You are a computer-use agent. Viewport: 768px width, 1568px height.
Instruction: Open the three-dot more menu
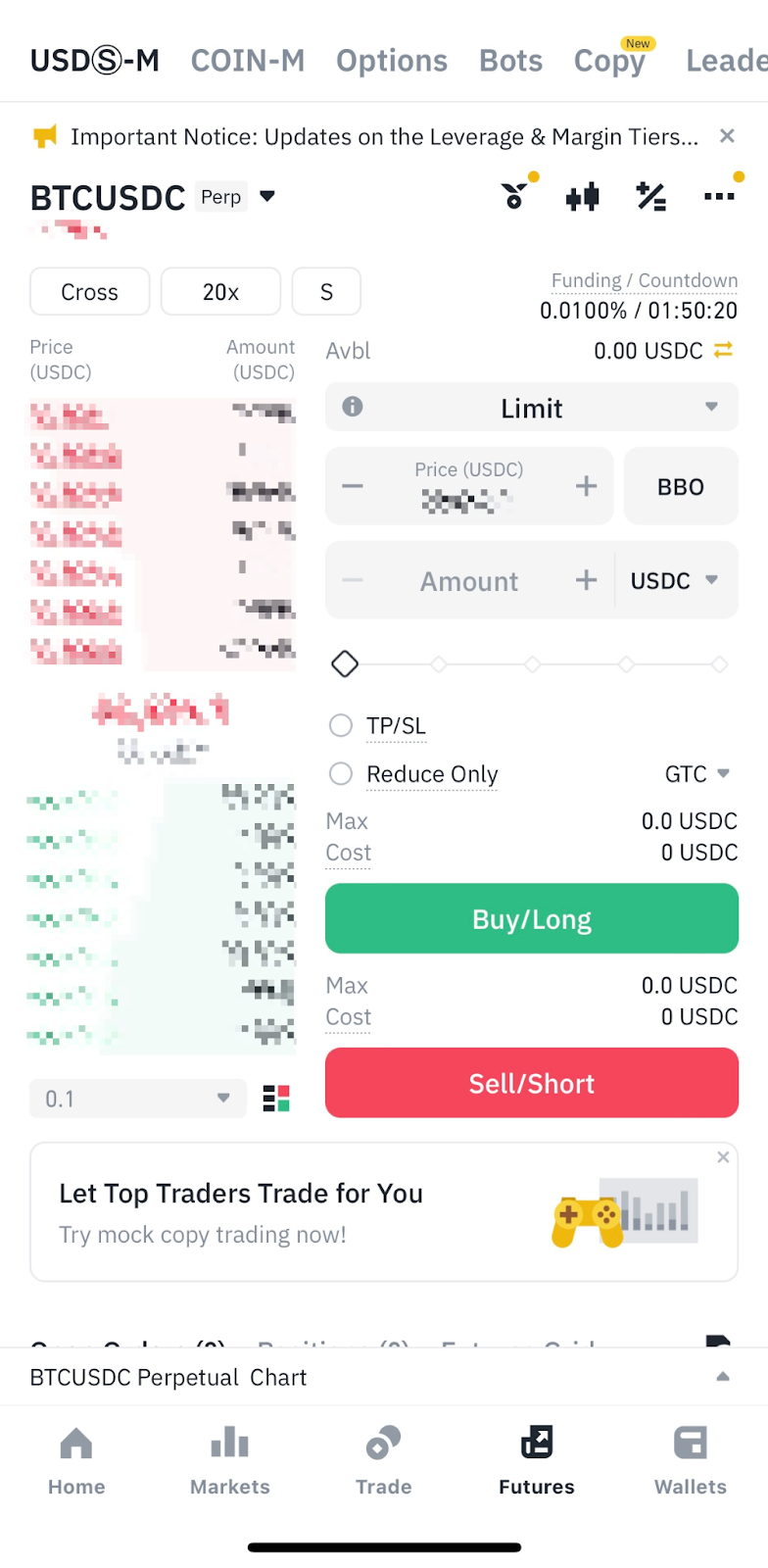pyautogui.click(x=719, y=197)
